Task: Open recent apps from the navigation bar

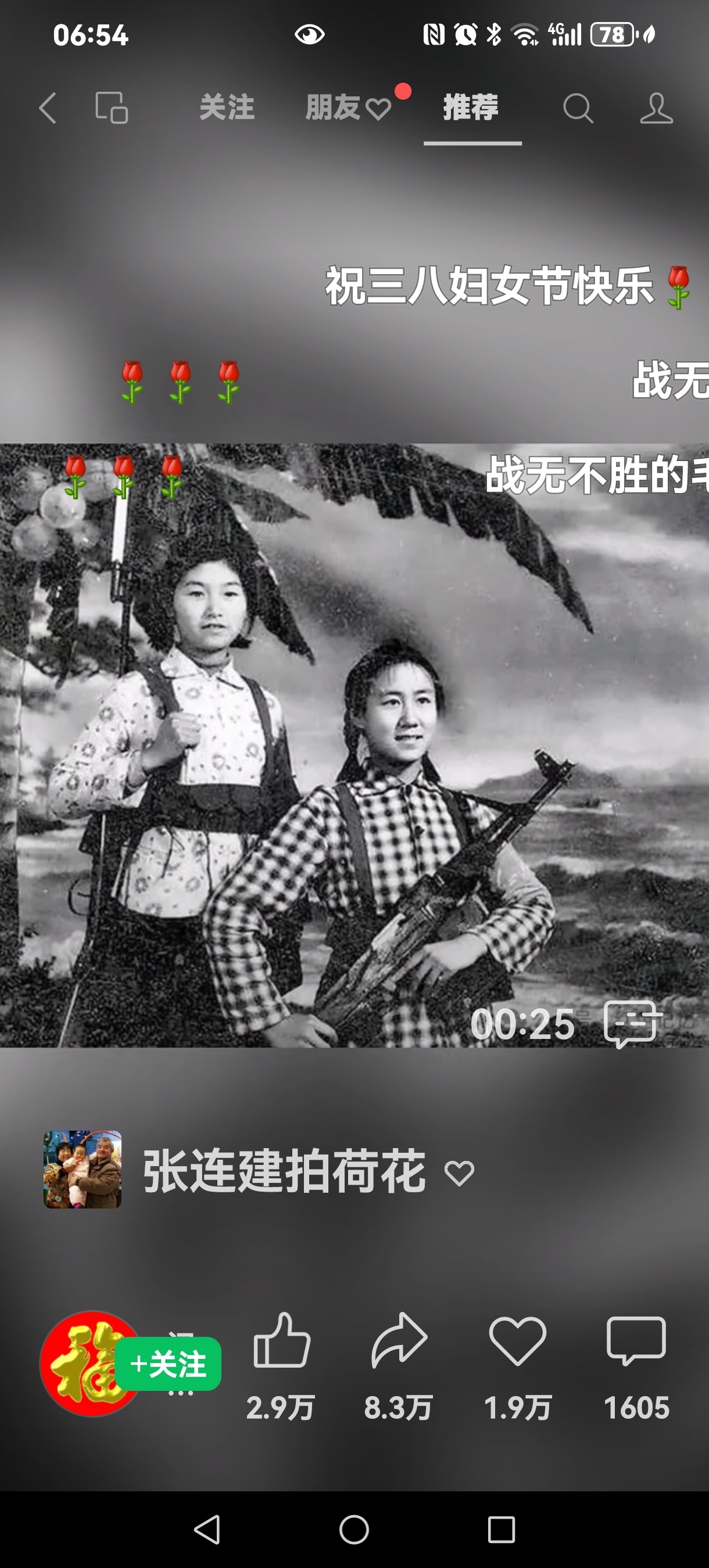Action: (x=502, y=1529)
